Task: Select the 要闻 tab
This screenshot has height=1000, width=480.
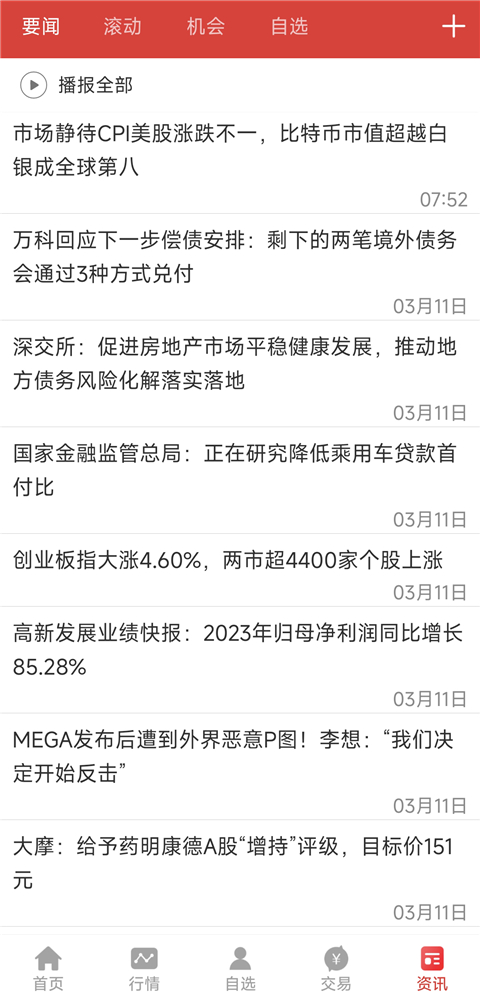Action: (41, 27)
